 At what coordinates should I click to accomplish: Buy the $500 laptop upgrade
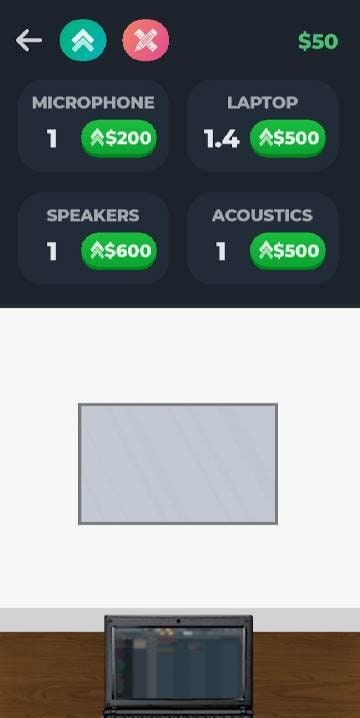[x=288, y=138]
